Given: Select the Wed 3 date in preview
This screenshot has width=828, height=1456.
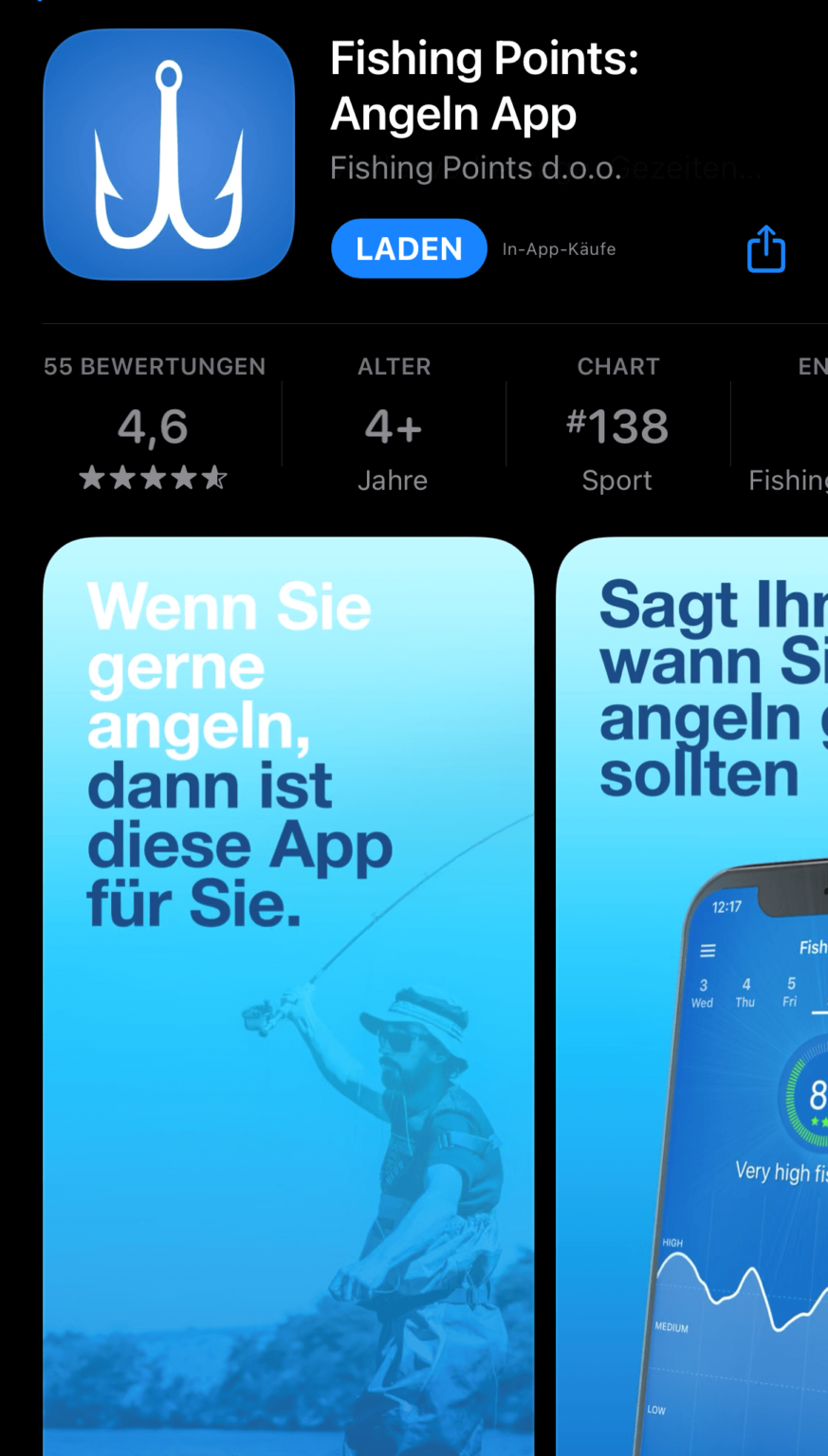Looking at the screenshot, I should 702,991.
